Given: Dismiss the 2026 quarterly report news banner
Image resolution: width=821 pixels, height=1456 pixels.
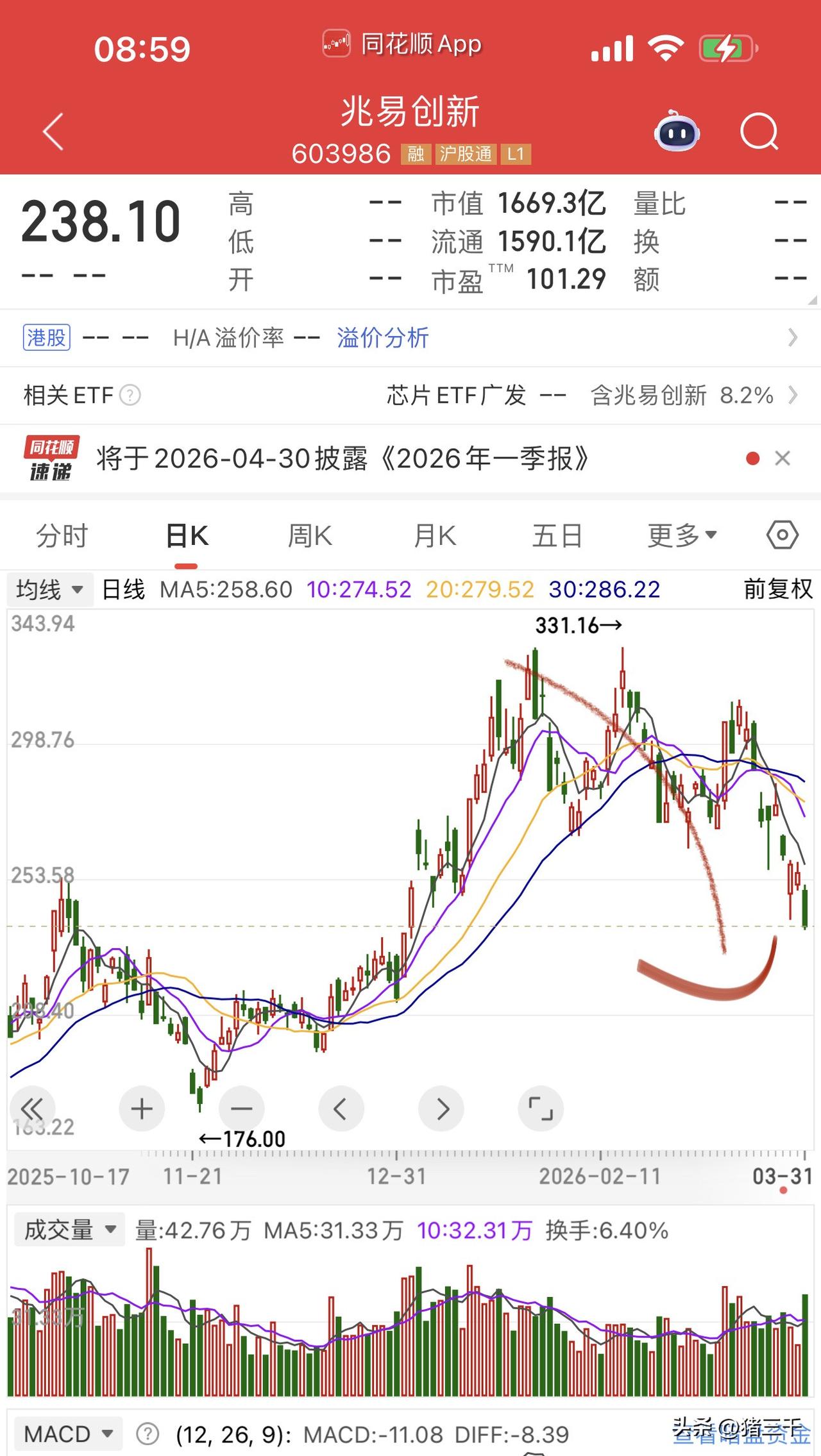Looking at the screenshot, I should (783, 458).
